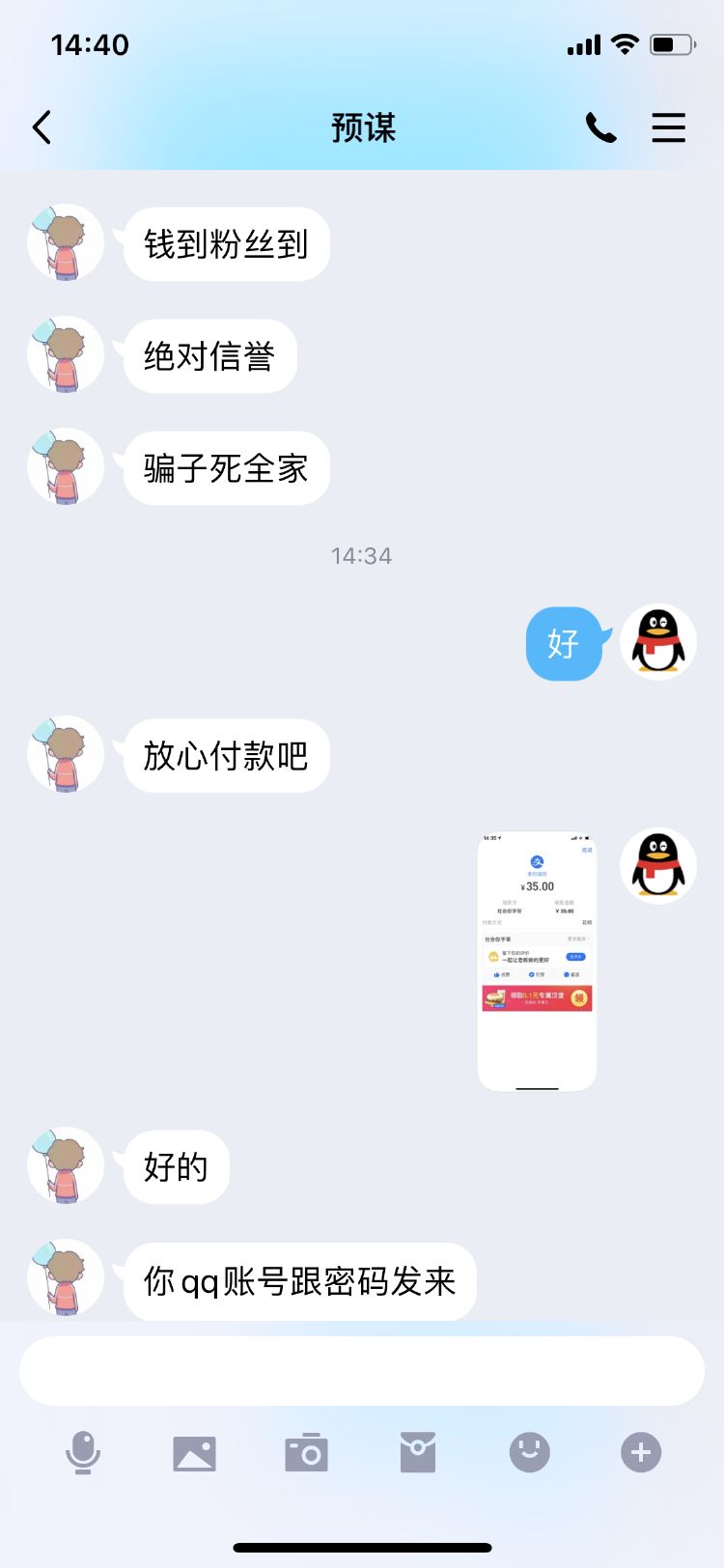Focus the message input field
724x1568 pixels.
click(362, 1371)
